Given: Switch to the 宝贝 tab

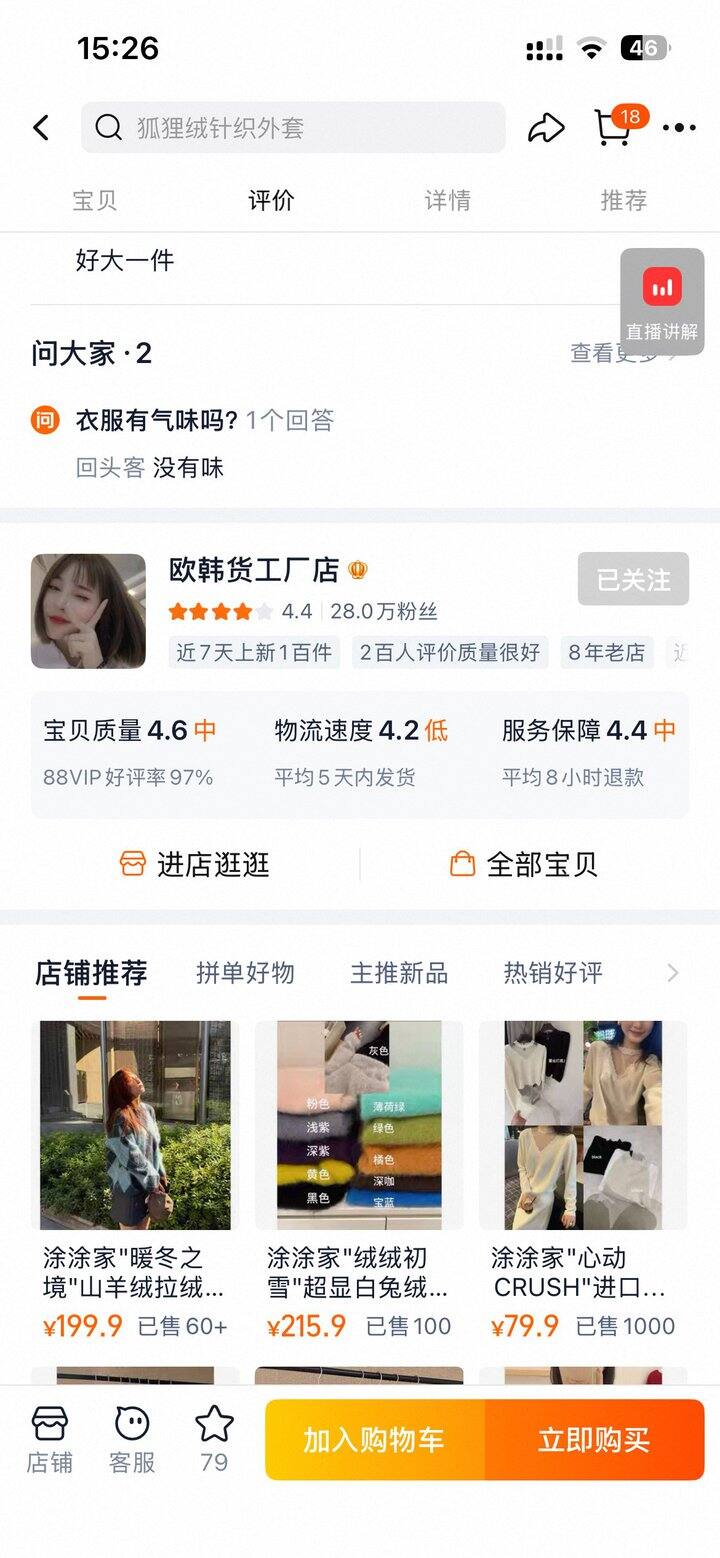Looking at the screenshot, I should (x=95, y=200).
